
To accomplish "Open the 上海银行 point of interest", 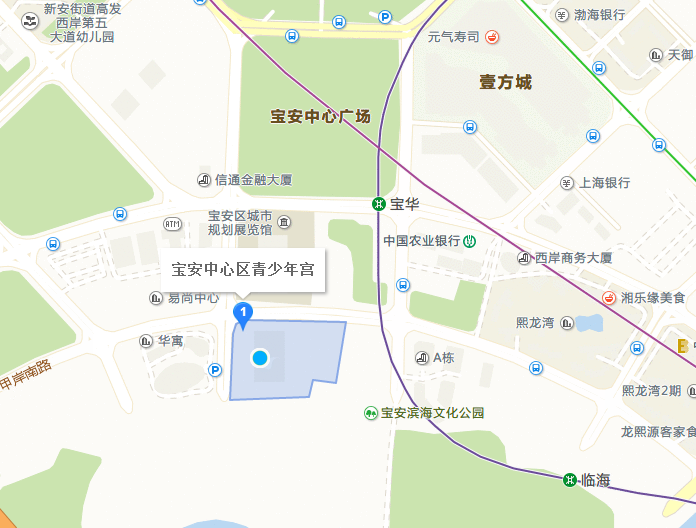I will (567, 183).
